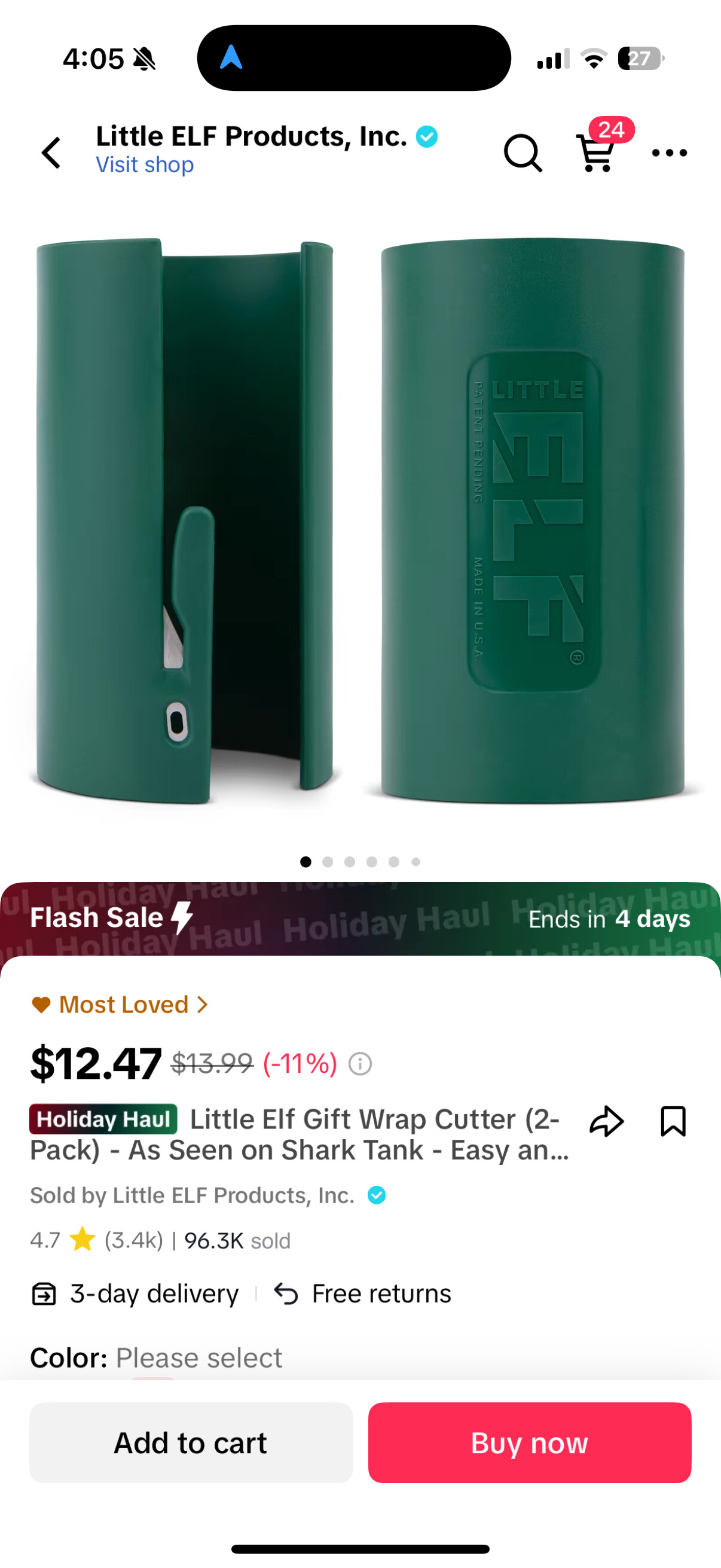Add to cart
Viewport: 721px width, 1568px height.
tap(191, 1442)
